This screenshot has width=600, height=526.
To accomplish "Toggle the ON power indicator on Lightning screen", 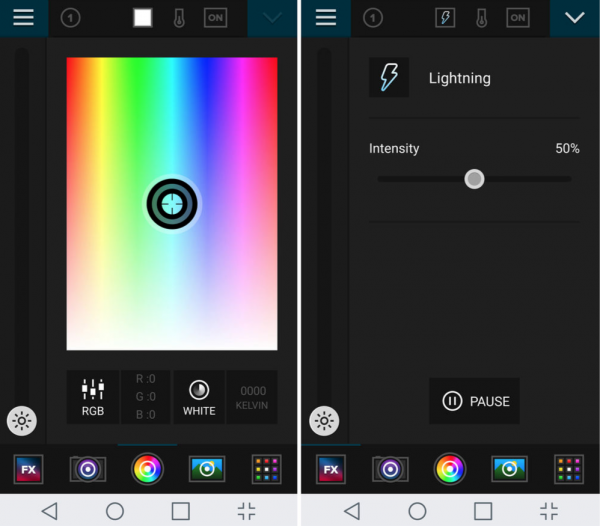I will coord(517,18).
